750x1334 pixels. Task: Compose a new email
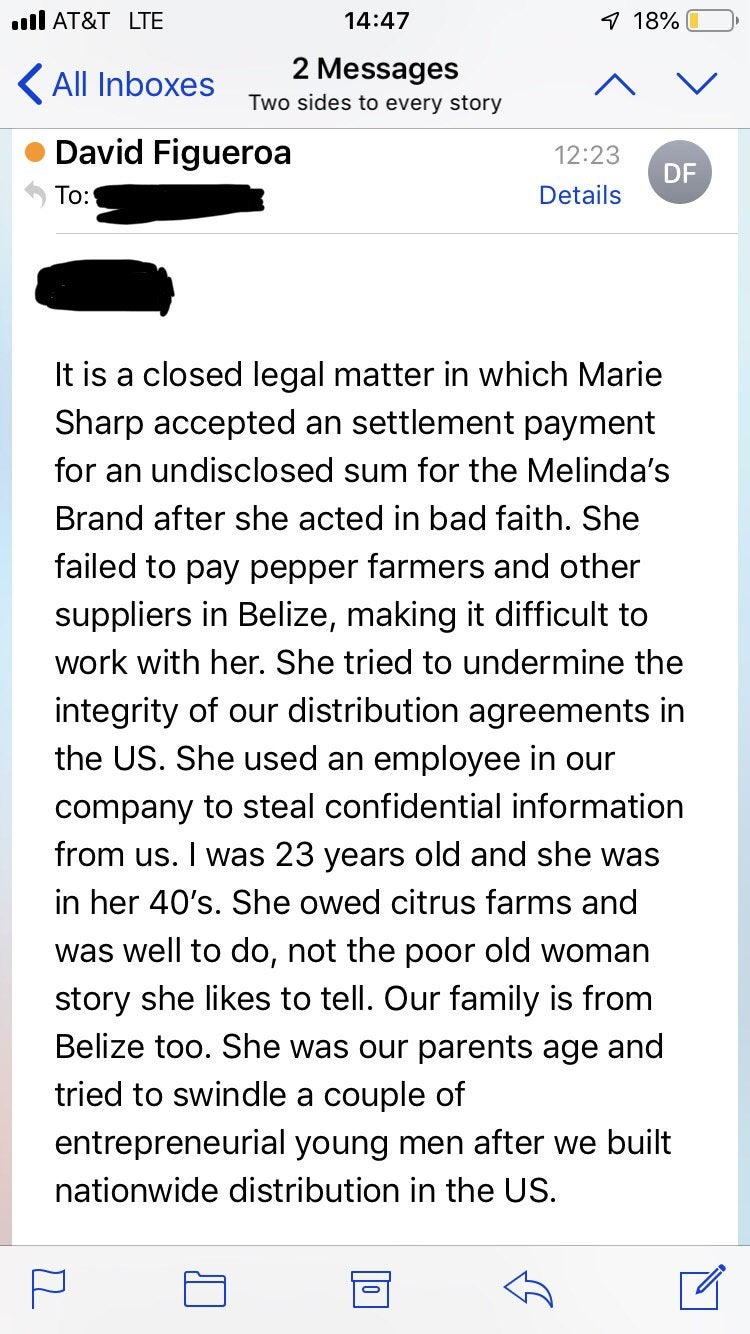(x=700, y=1287)
